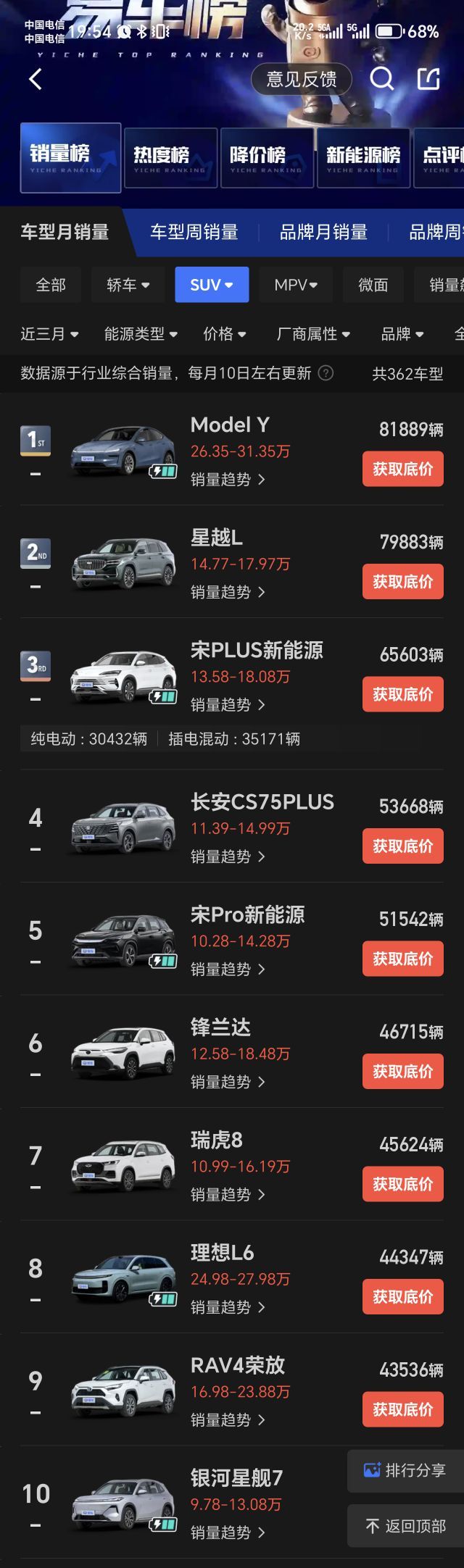View 销量趋势 for 星越L
Viewport: 464px width, 1568px height.
[228, 592]
